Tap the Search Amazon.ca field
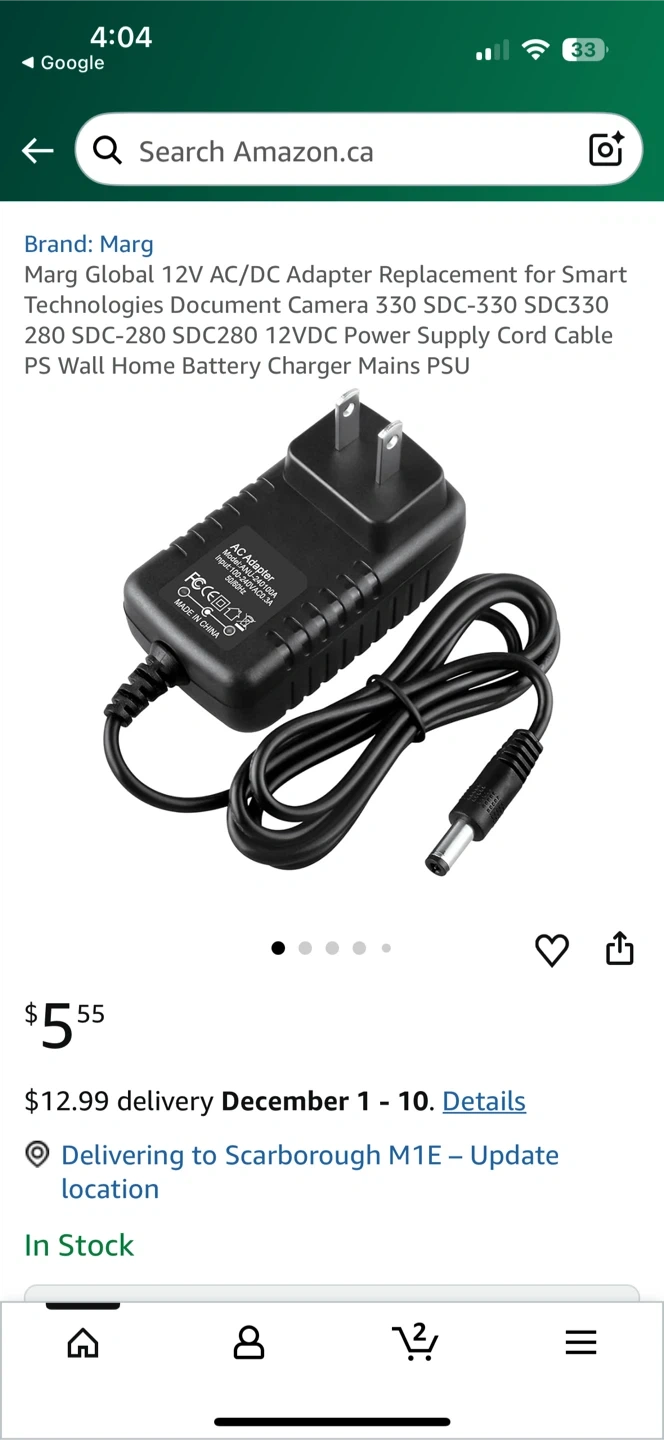 [x=340, y=151]
